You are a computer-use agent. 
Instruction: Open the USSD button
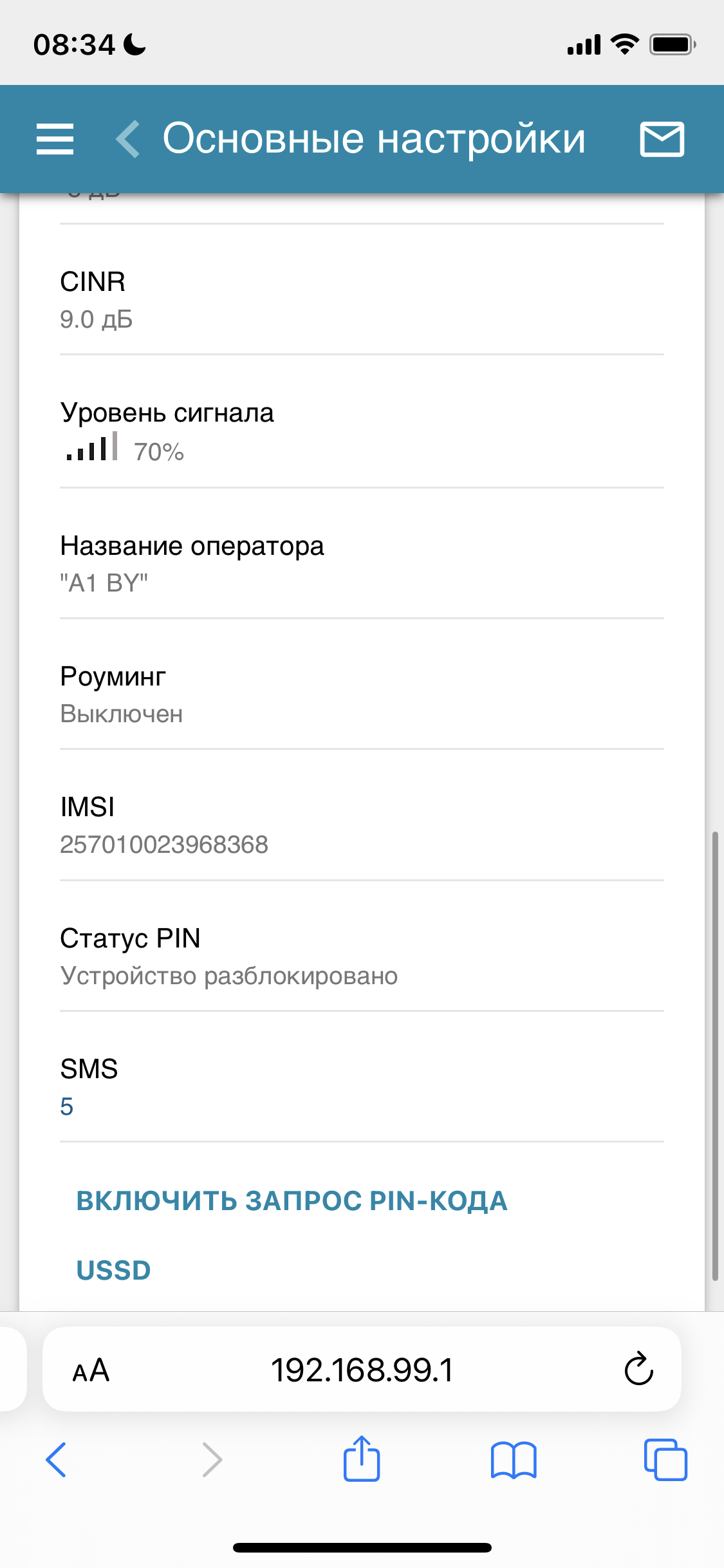click(114, 1271)
